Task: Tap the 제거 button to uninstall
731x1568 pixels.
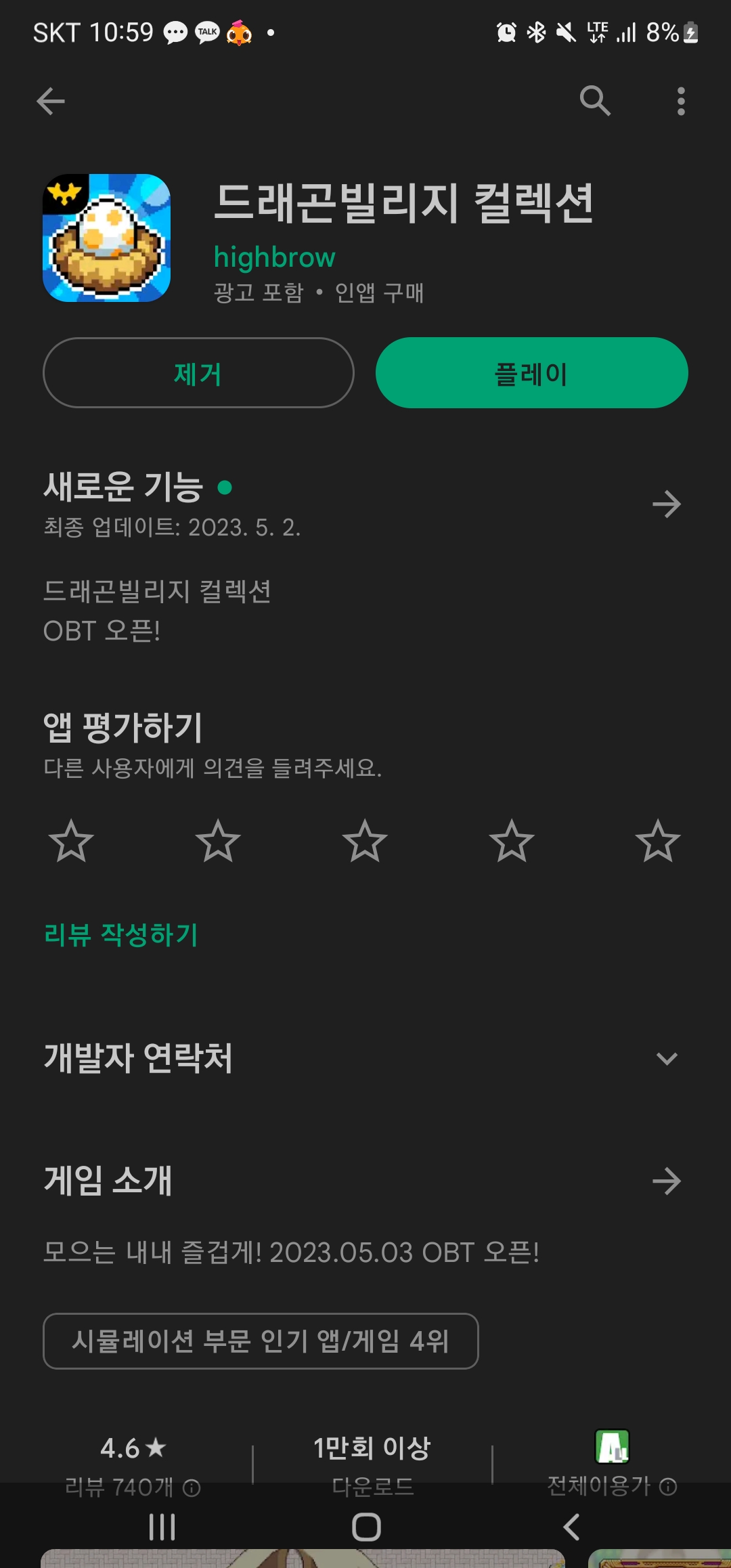Action: pyautogui.click(x=198, y=373)
